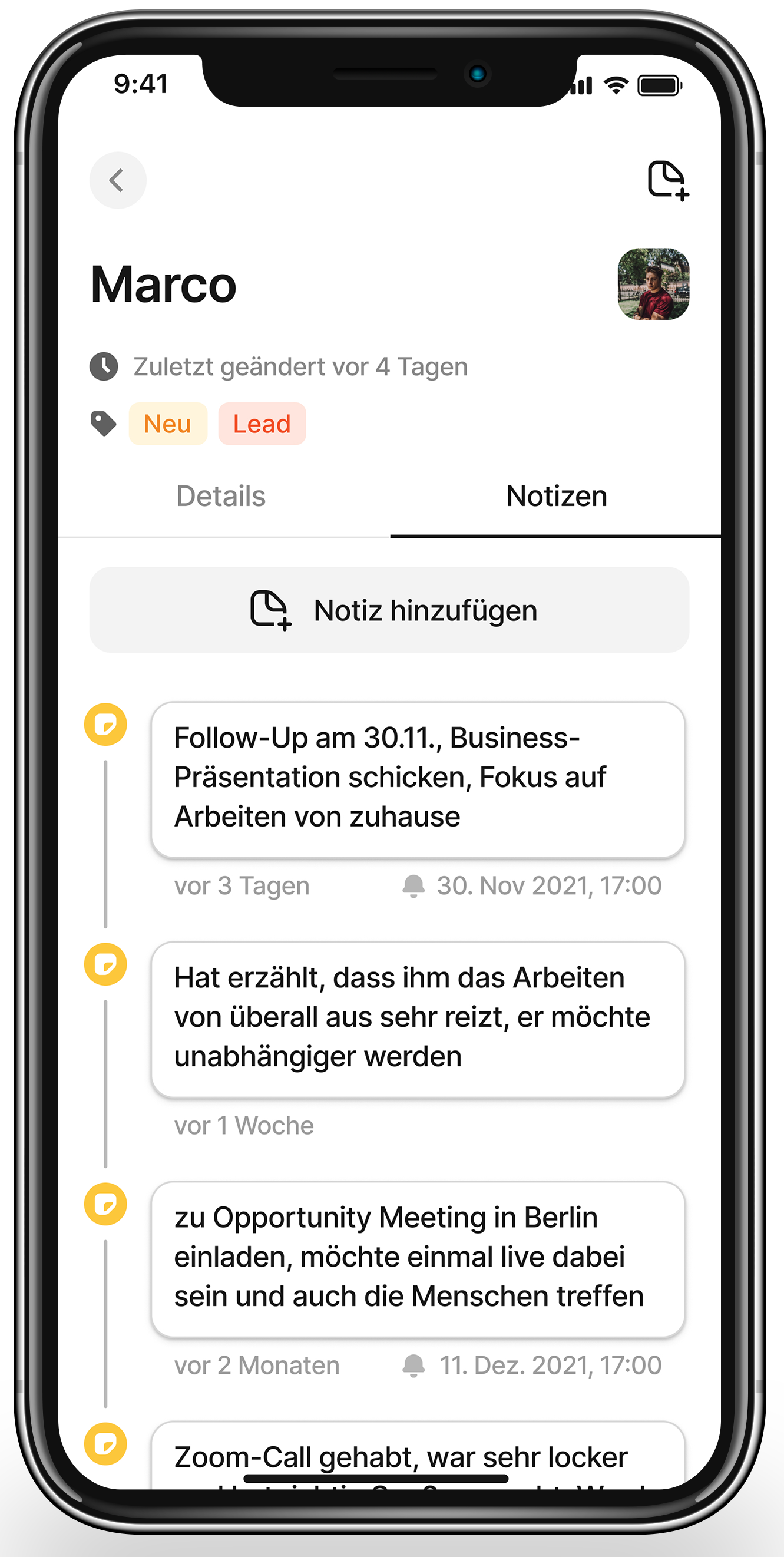The width and height of the screenshot is (784, 1557).
Task: Switch to the Notizen tab
Action: tap(556, 496)
